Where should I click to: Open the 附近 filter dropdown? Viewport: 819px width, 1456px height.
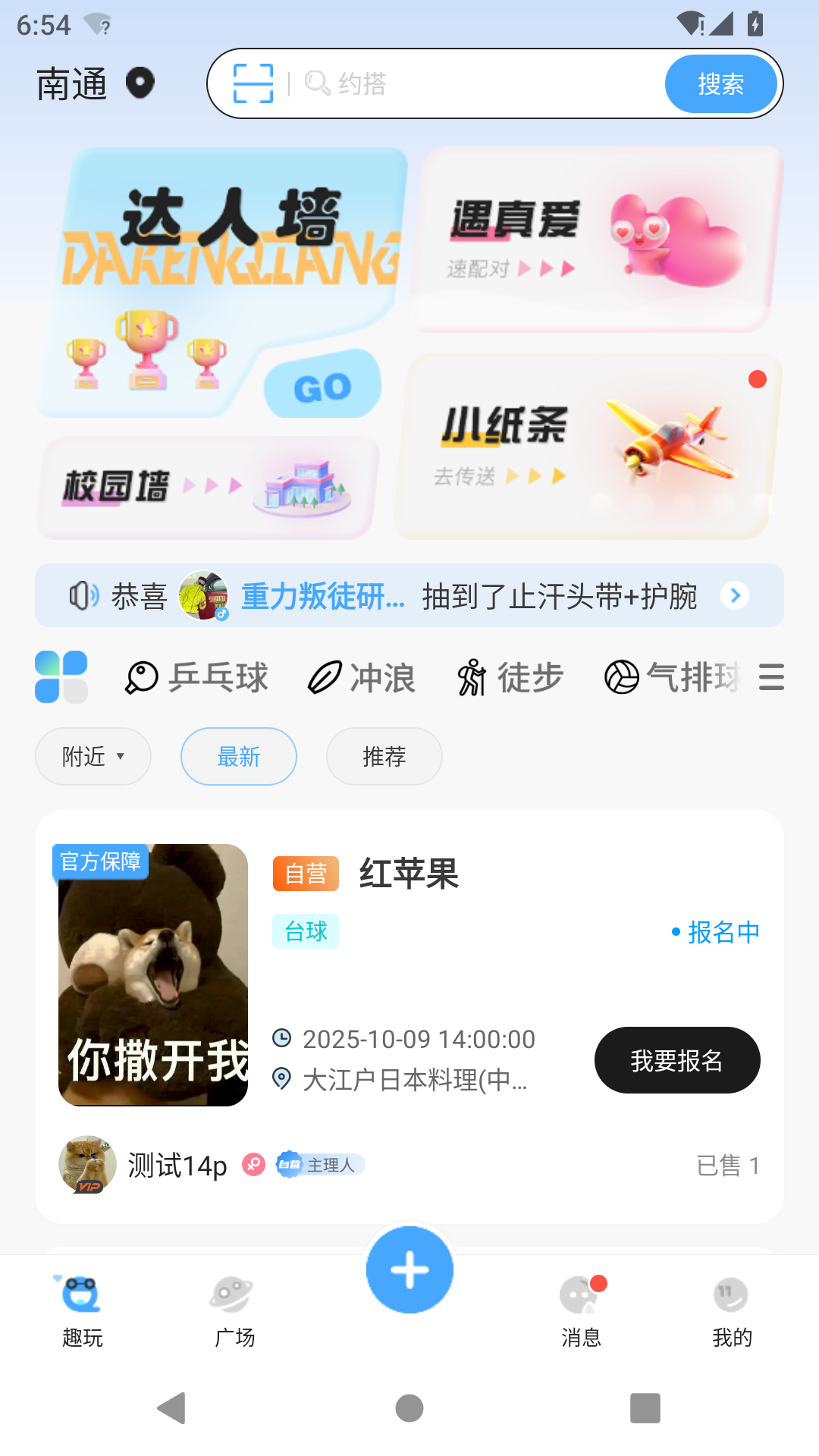[93, 756]
